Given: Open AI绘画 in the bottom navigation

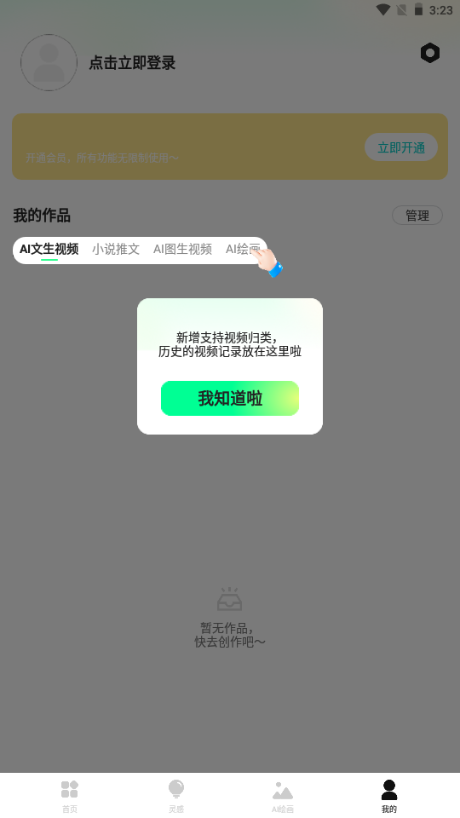Looking at the screenshot, I should click(283, 796).
